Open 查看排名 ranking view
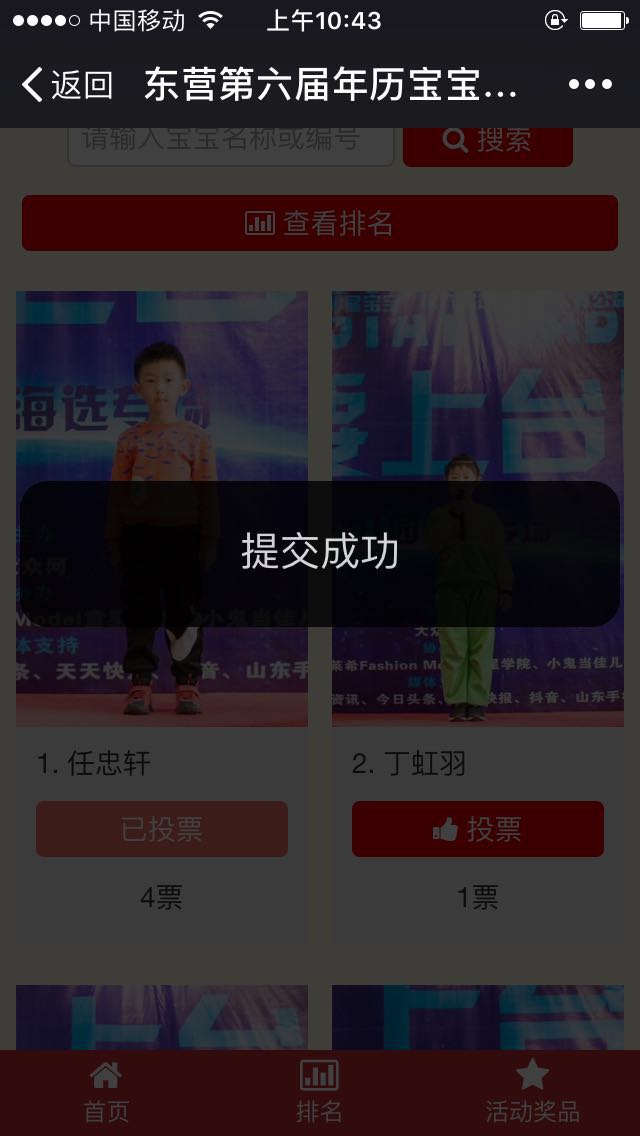The height and width of the screenshot is (1136, 640). [x=320, y=223]
